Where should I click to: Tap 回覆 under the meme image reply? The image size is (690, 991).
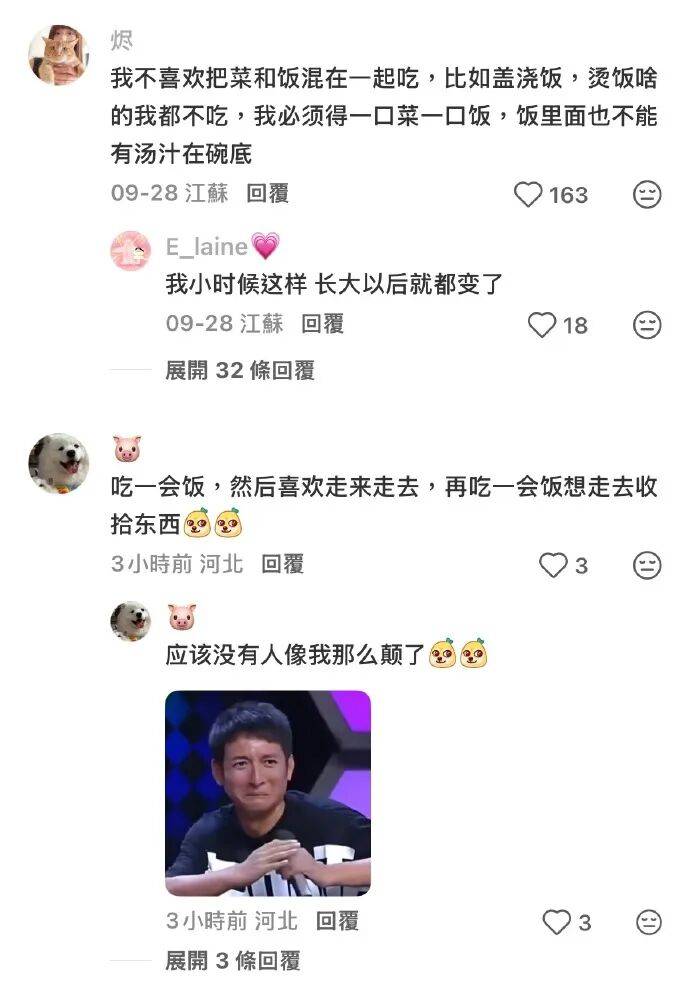337,920
